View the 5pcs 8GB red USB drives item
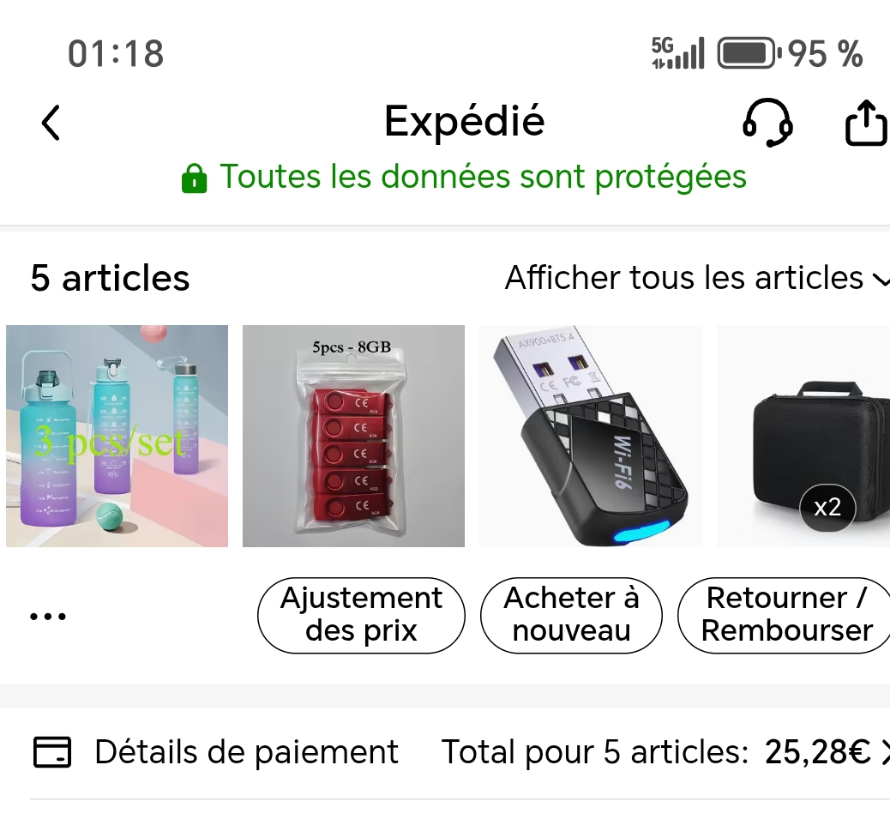890x815 pixels. point(354,436)
